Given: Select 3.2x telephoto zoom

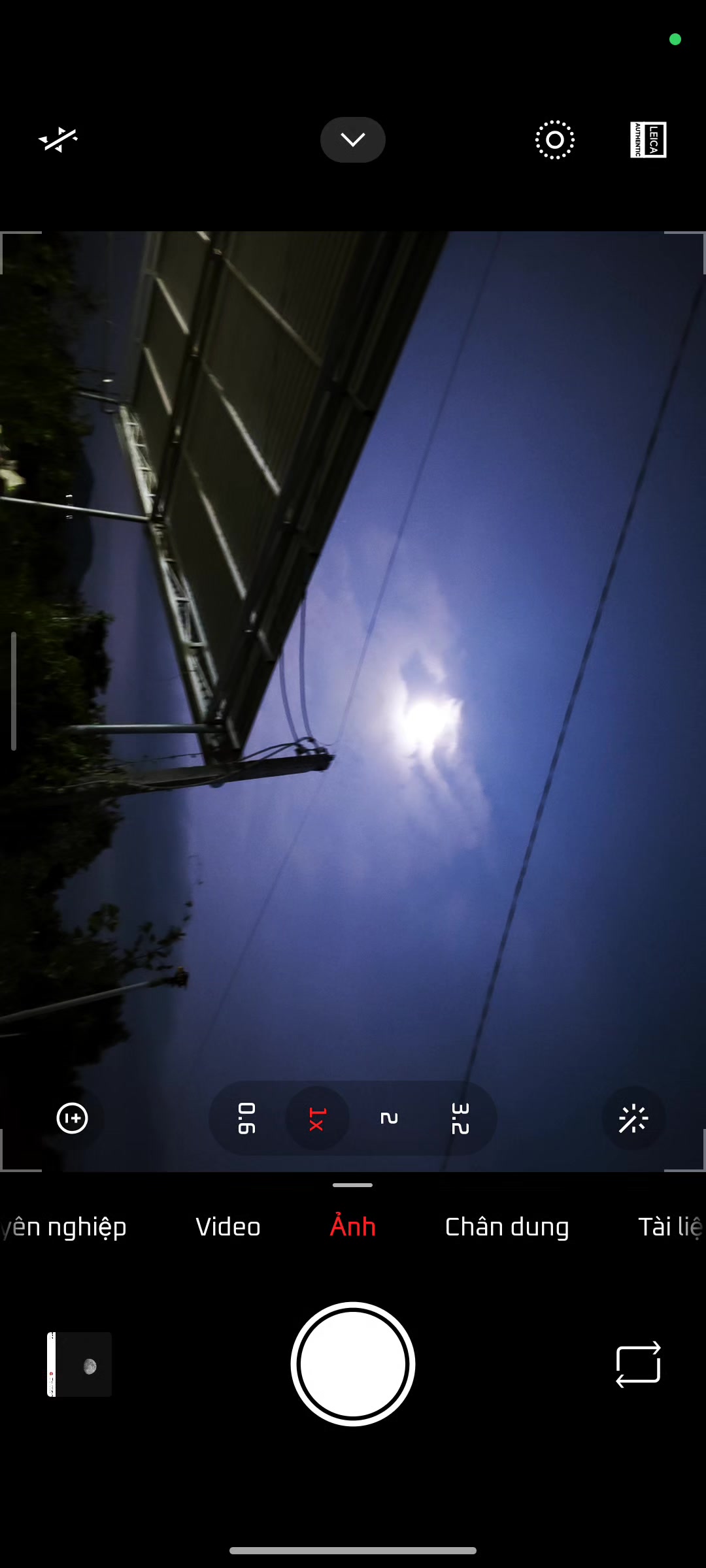Looking at the screenshot, I should pos(460,1119).
